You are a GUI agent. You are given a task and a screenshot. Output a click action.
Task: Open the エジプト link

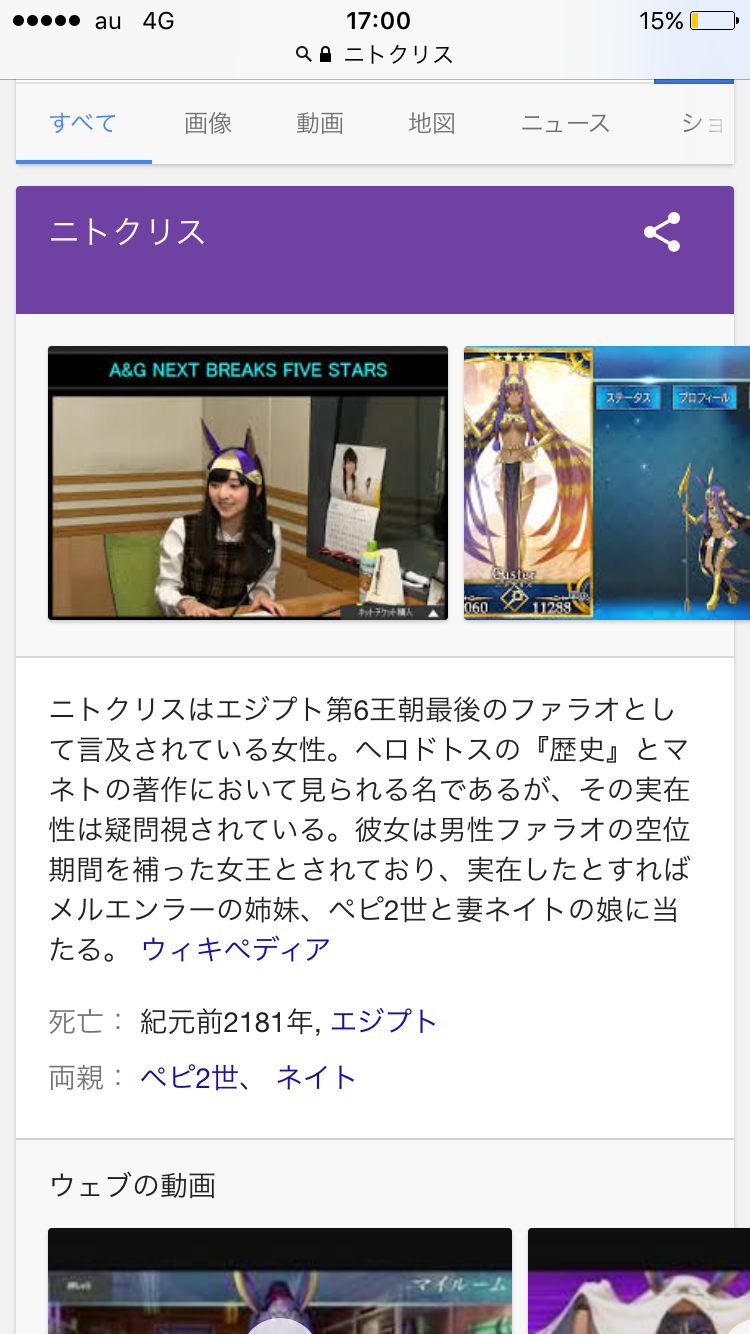(384, 1022)
